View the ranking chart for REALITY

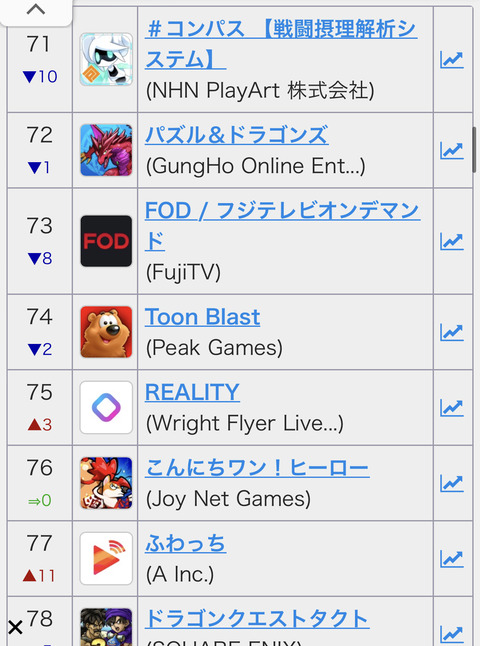[x=452, y=407]
